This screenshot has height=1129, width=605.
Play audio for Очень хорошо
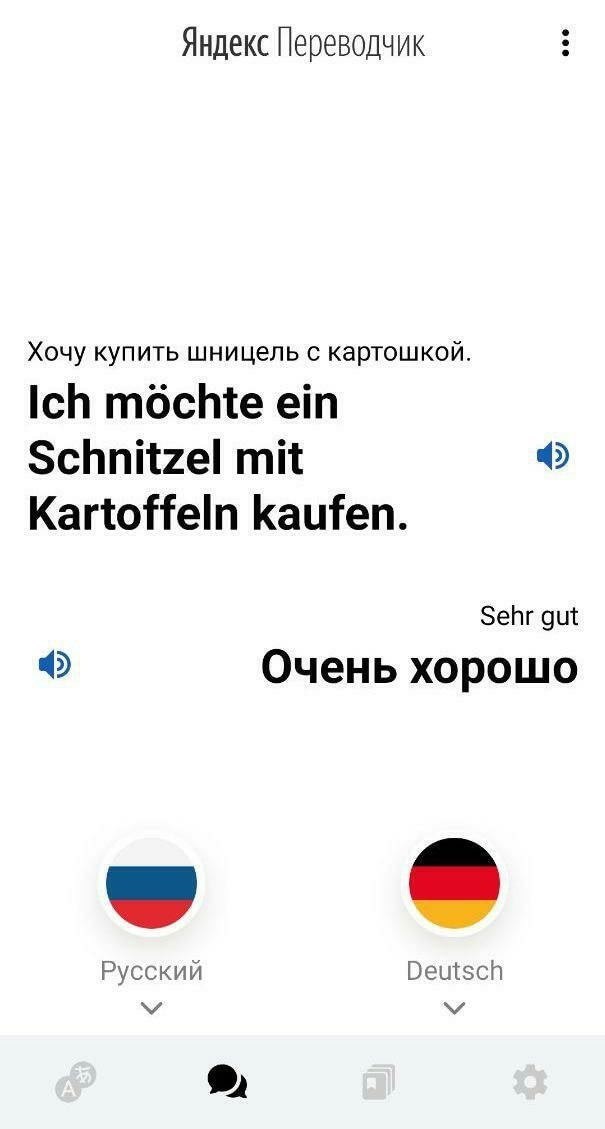coord(54,663)
